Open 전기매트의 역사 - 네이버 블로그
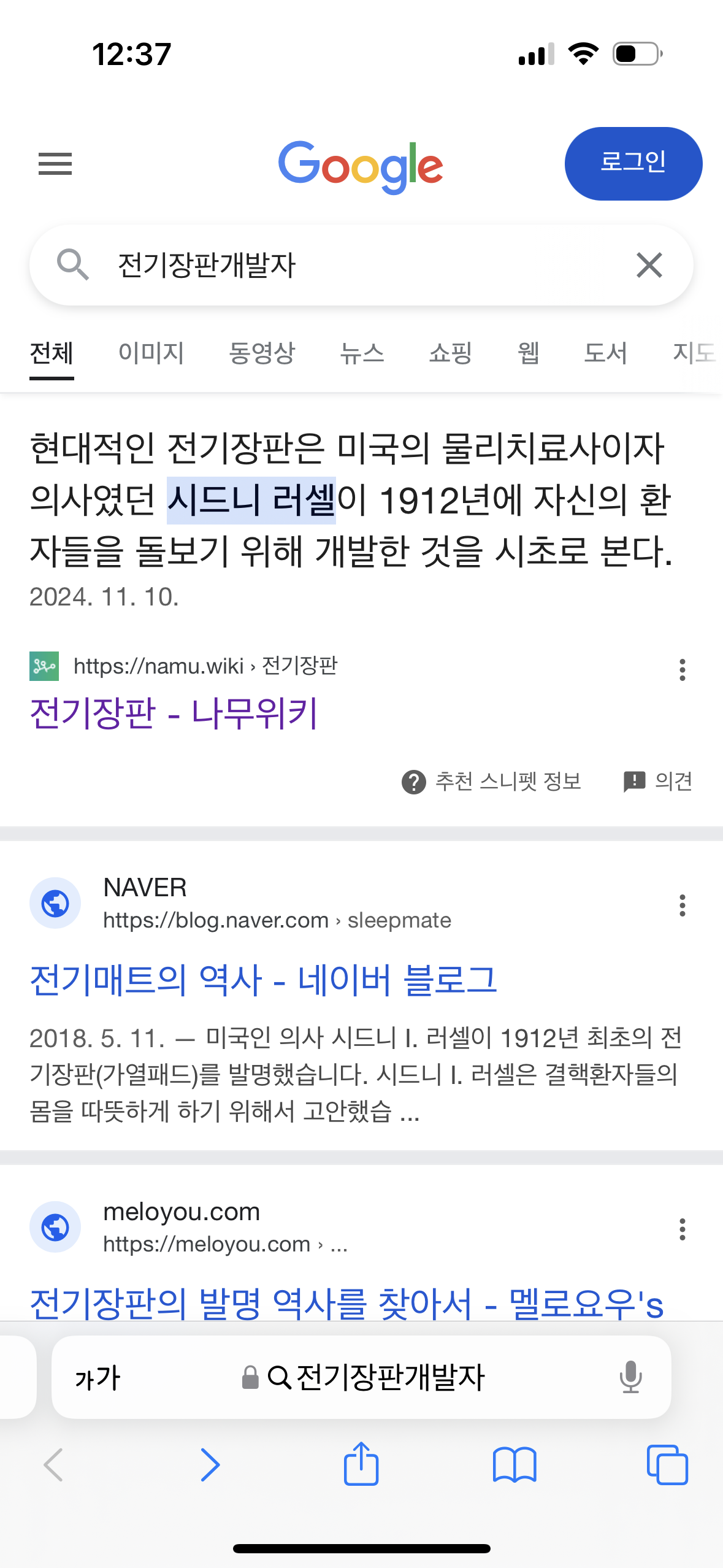Image resolution: width=723 pixels, height=1568 pixels. [x=263, y=980]
